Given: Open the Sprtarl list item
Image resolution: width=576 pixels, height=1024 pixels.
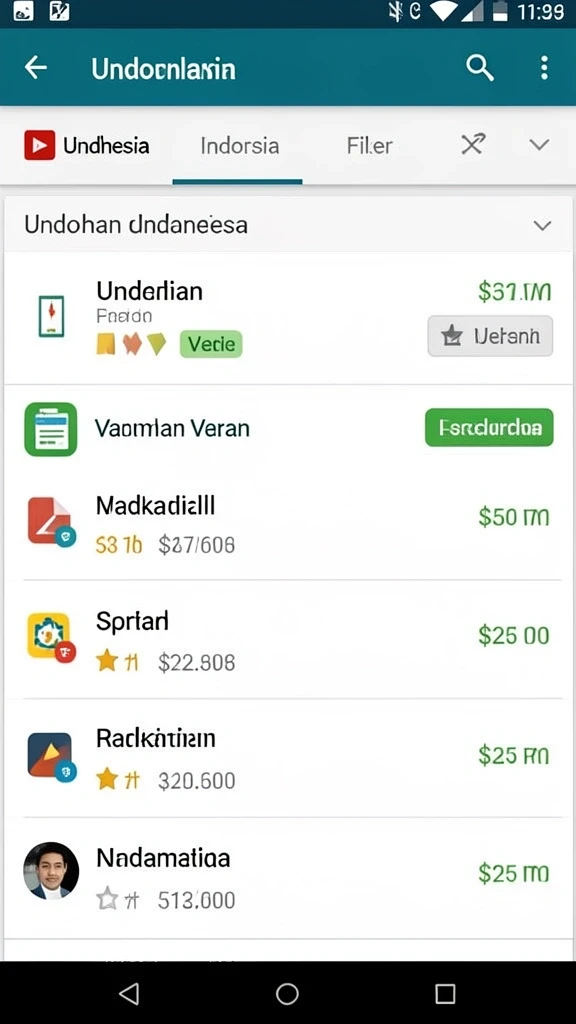Looking at the screenshot, I should pos(288,639).
